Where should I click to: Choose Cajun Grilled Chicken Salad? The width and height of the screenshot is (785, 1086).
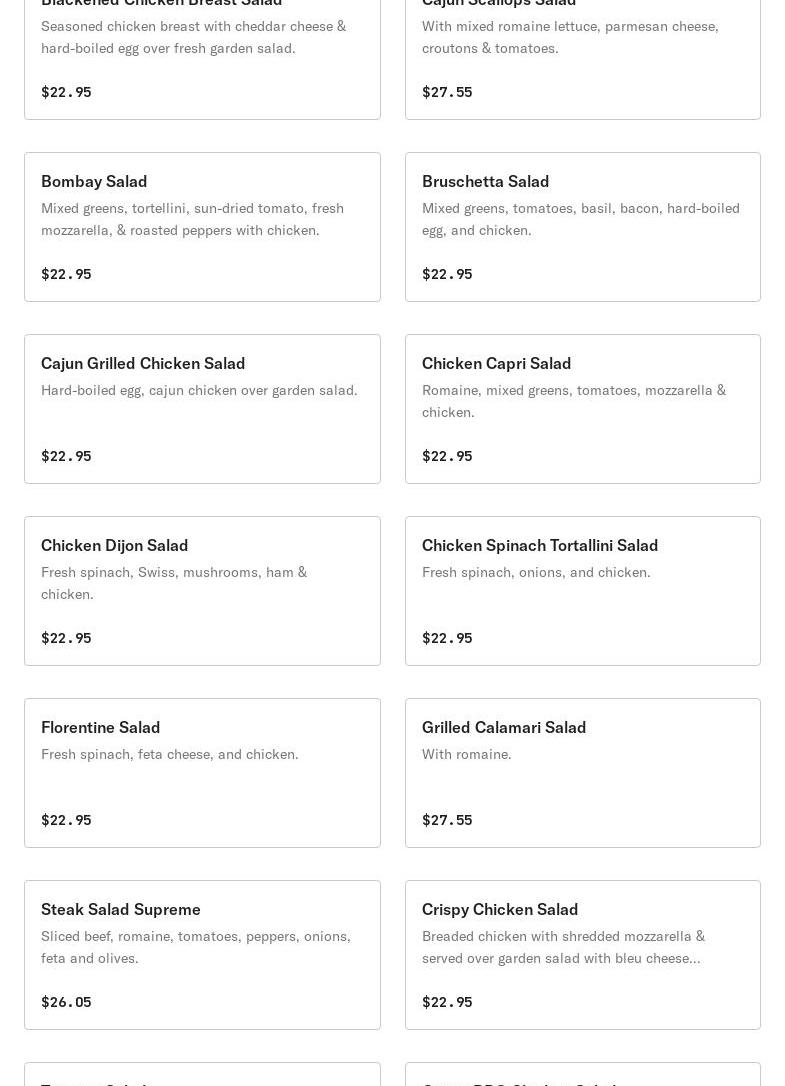click(202, 409)
